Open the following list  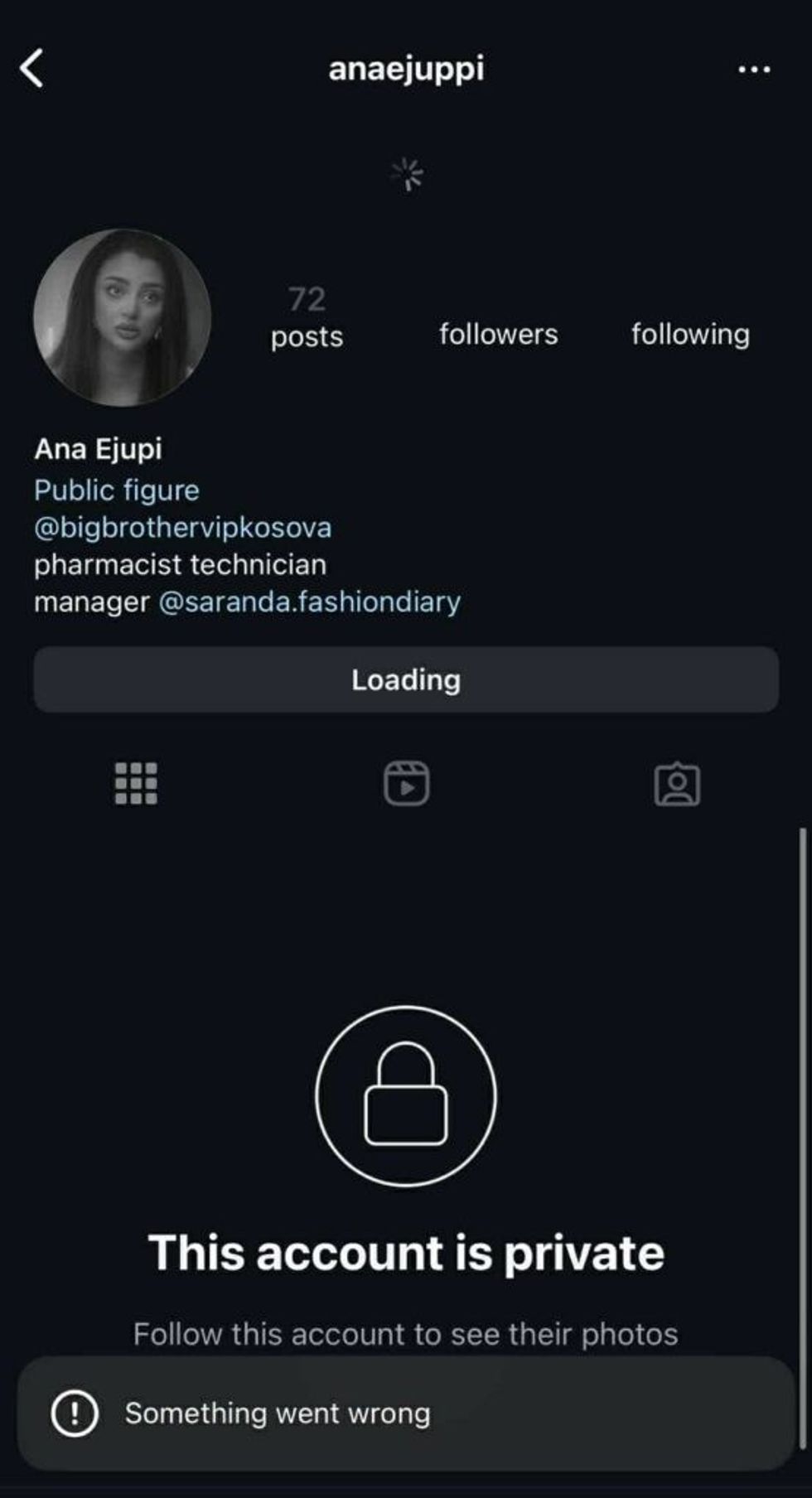(691, 335)
